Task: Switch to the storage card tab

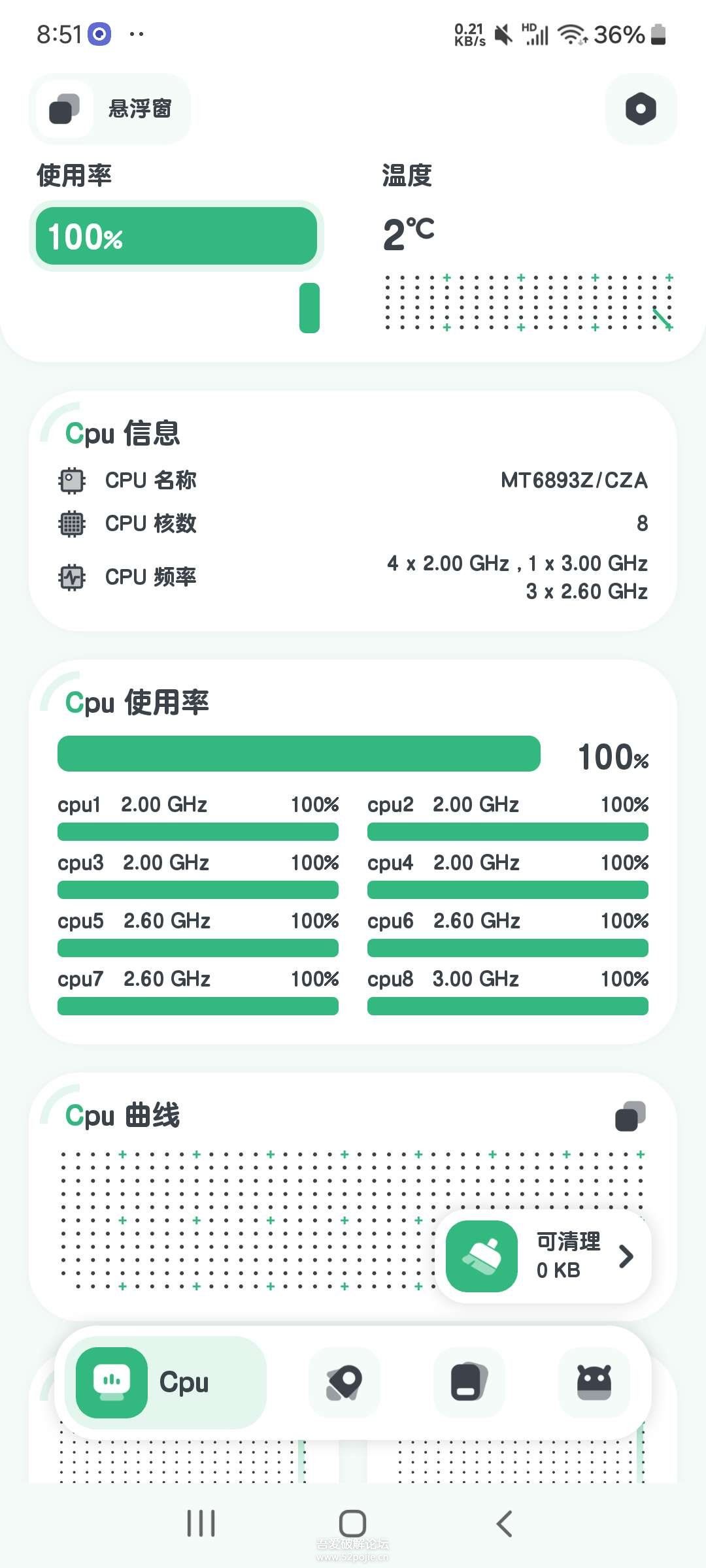Action: [x=469, y=1382]
